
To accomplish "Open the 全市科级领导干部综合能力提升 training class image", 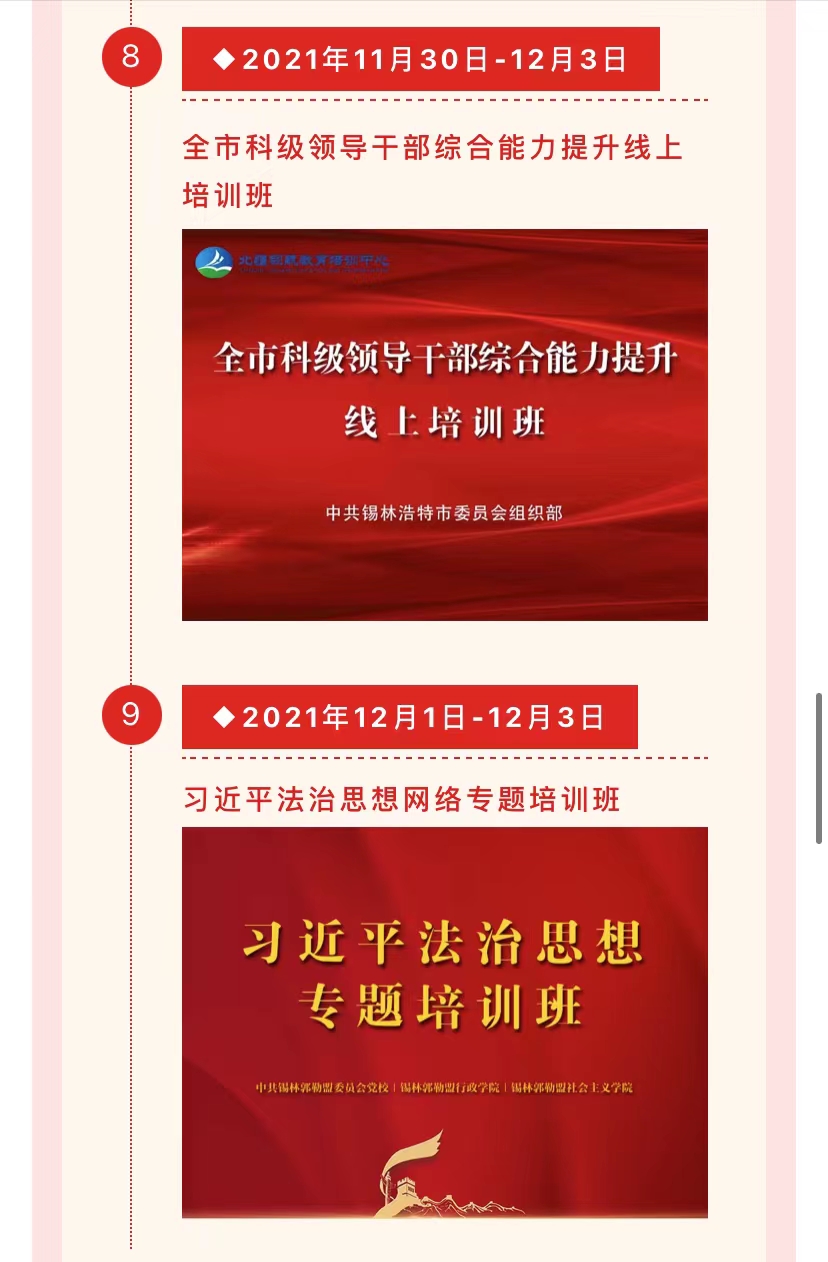I will pyautogui.click(x=444, y=425).
